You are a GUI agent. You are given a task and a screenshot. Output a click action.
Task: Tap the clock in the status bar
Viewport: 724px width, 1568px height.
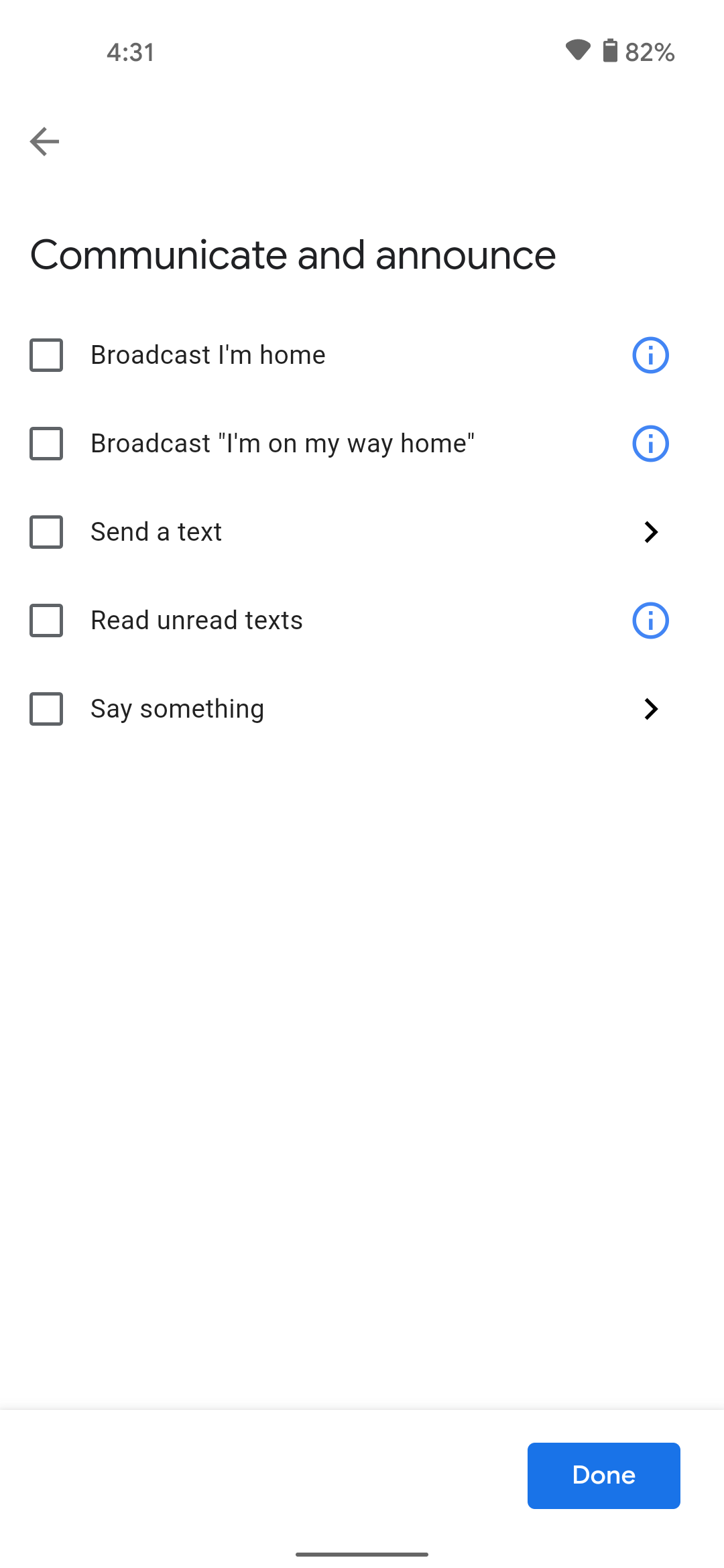click(130, 52)
